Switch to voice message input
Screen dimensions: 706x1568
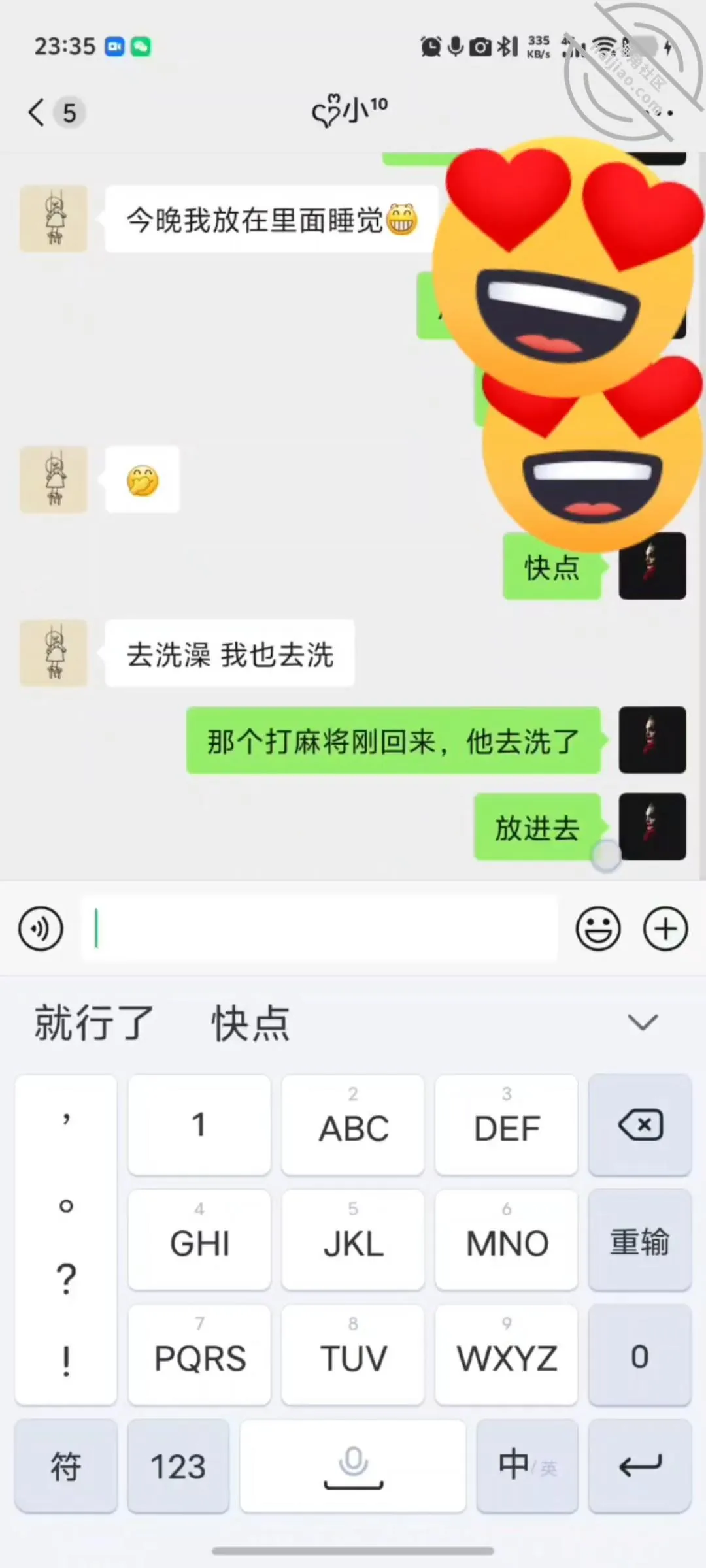(x=41, y=928)
